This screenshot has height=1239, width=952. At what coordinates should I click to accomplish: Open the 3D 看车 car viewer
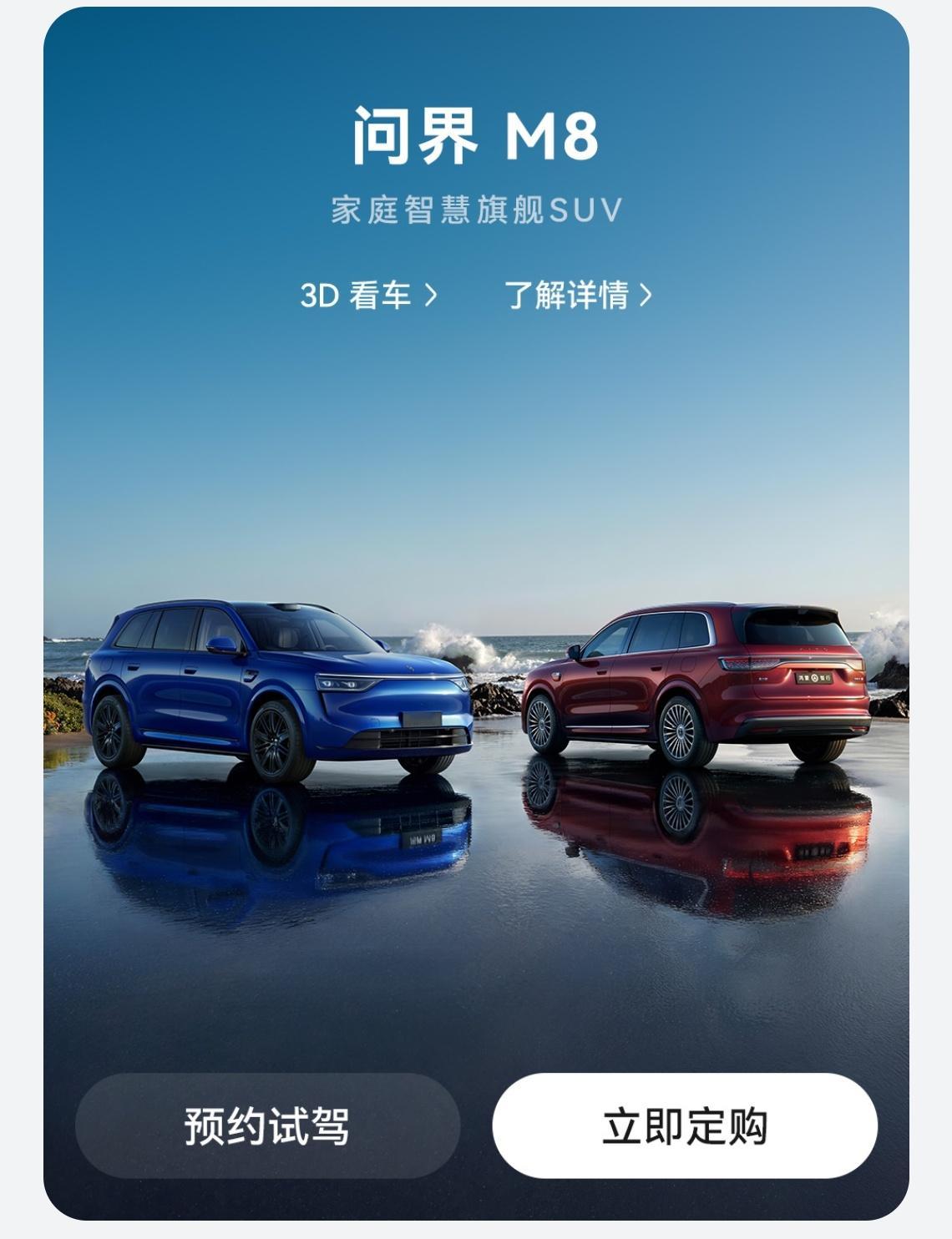point(355,294)
